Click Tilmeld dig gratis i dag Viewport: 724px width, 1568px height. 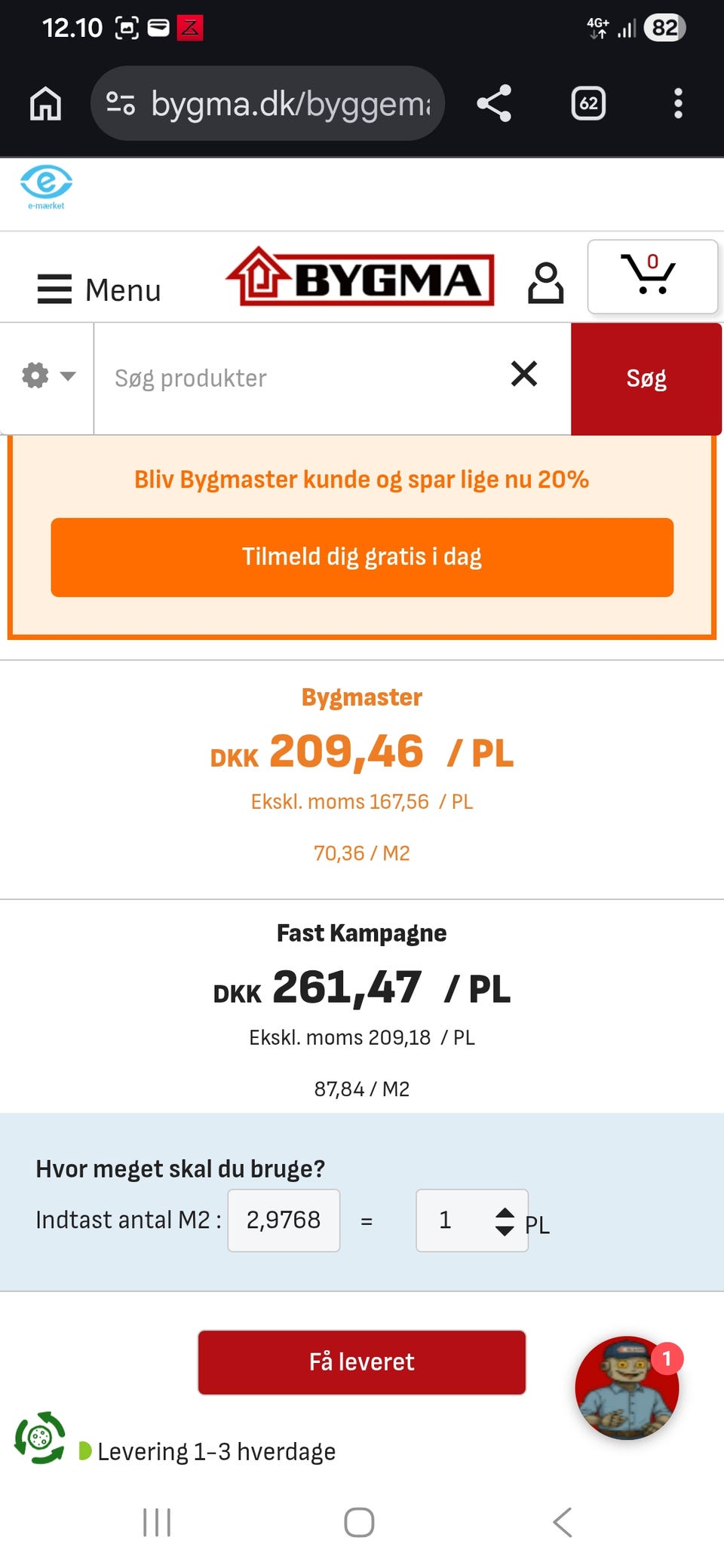click(361, 556)
